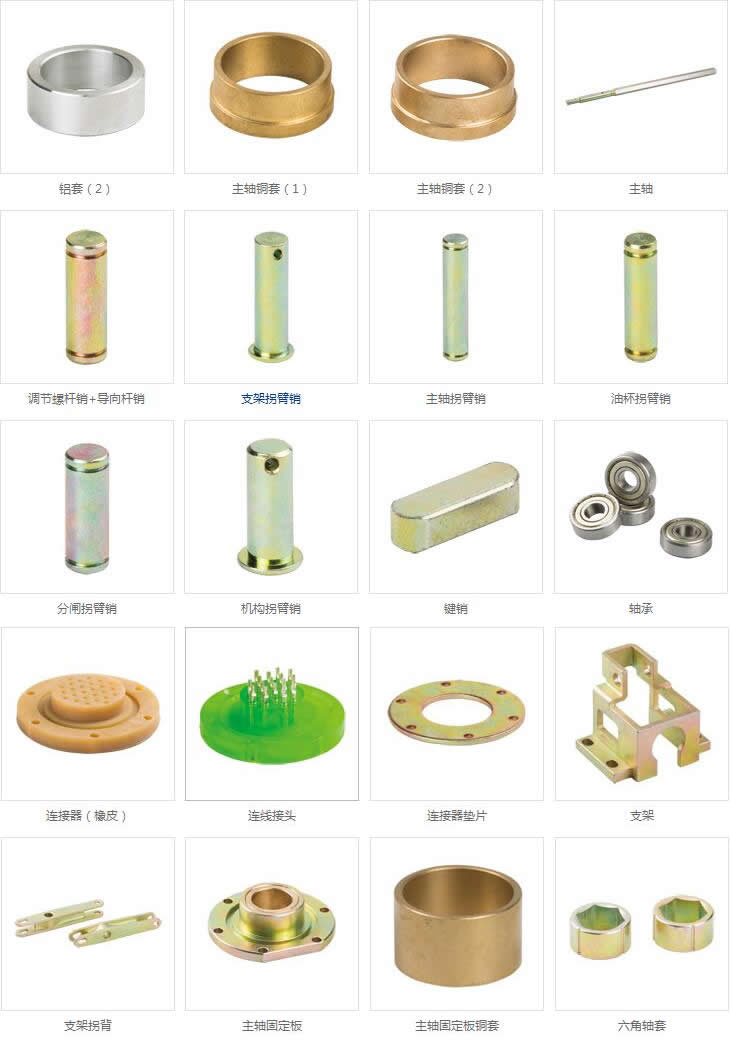Open the highlighted 支架拐臂销 product

coord(271,297)
